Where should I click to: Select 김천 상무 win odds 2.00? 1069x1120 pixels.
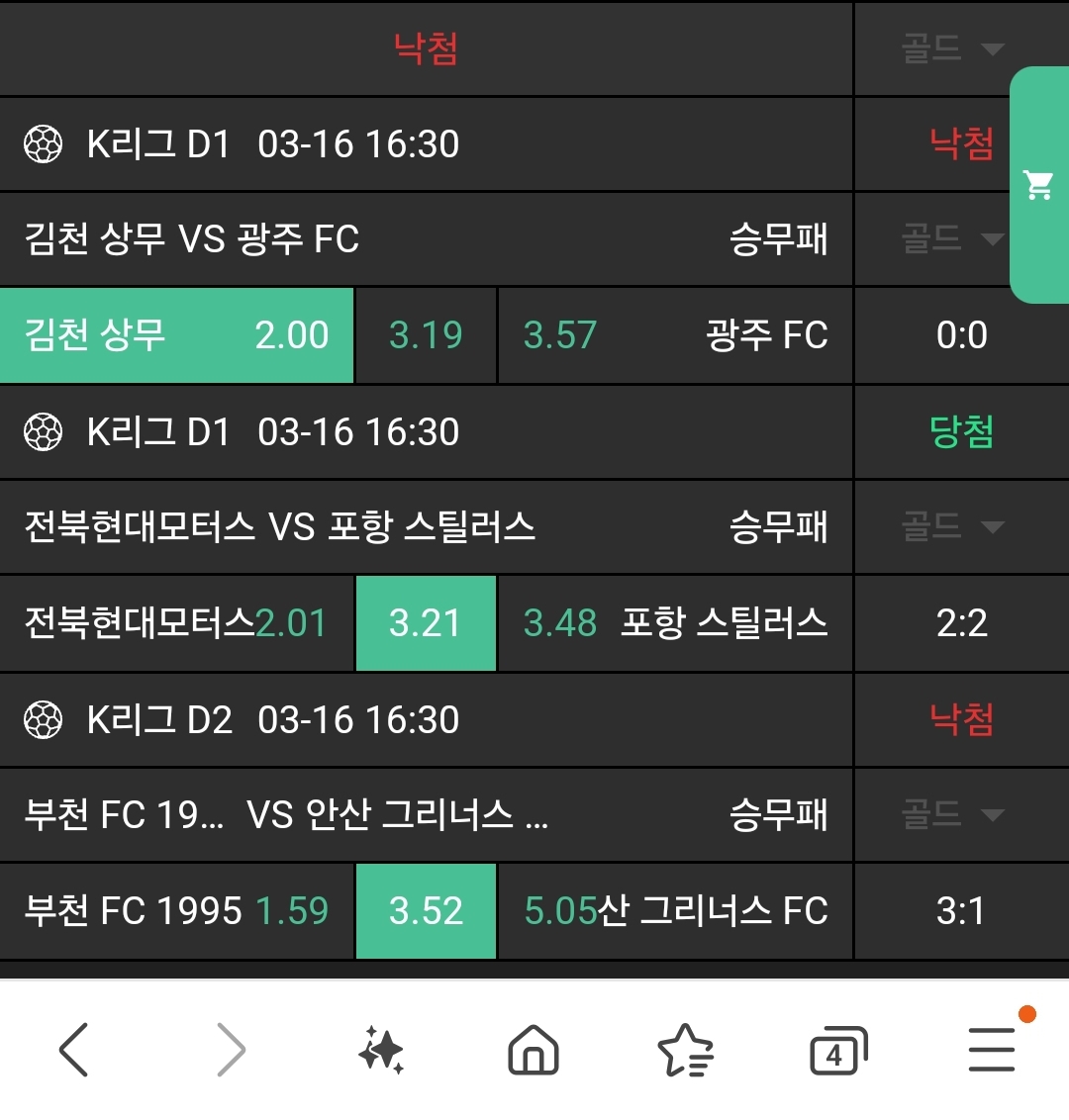tap(176, 335)
